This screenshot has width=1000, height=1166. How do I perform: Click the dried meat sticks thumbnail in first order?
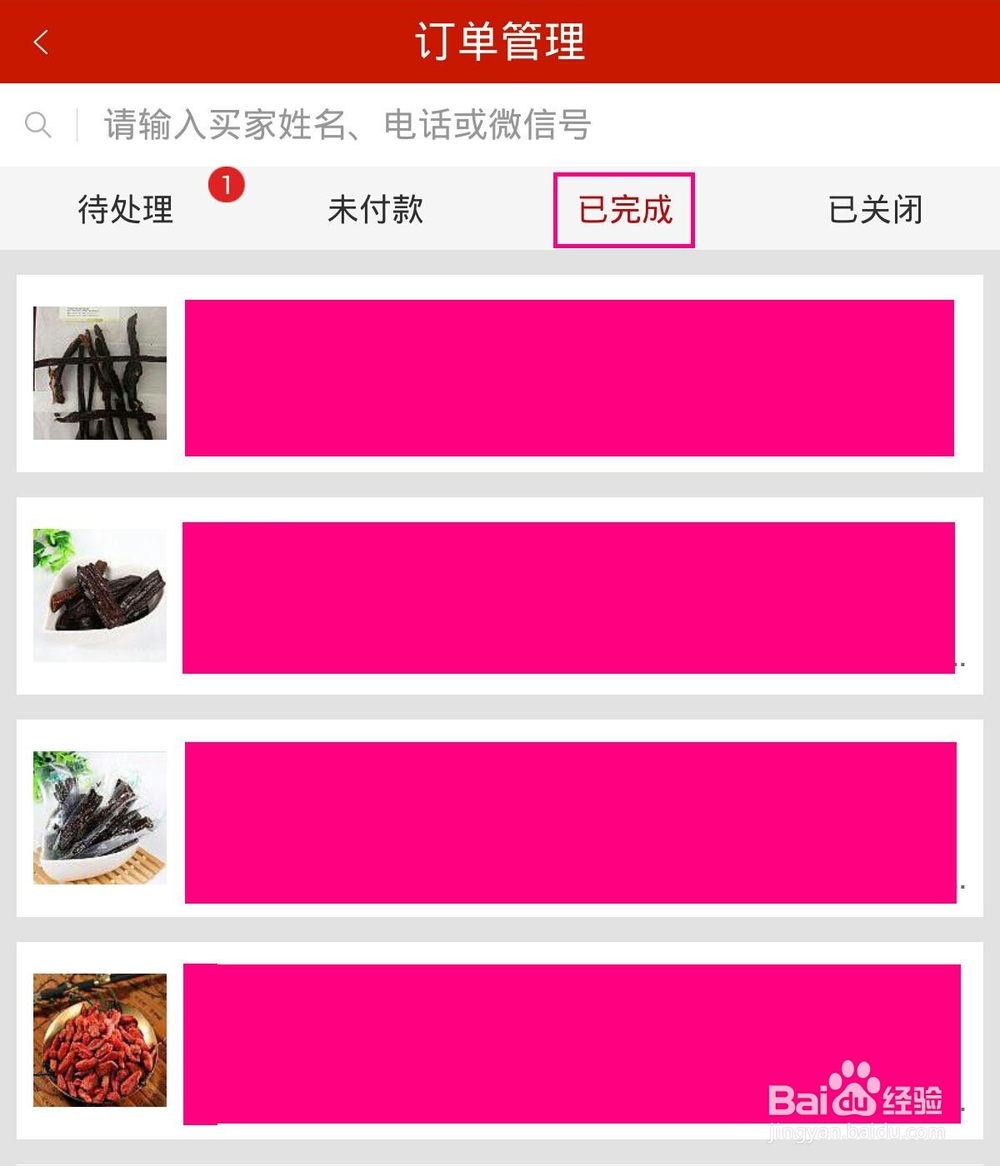click(100, 373)
